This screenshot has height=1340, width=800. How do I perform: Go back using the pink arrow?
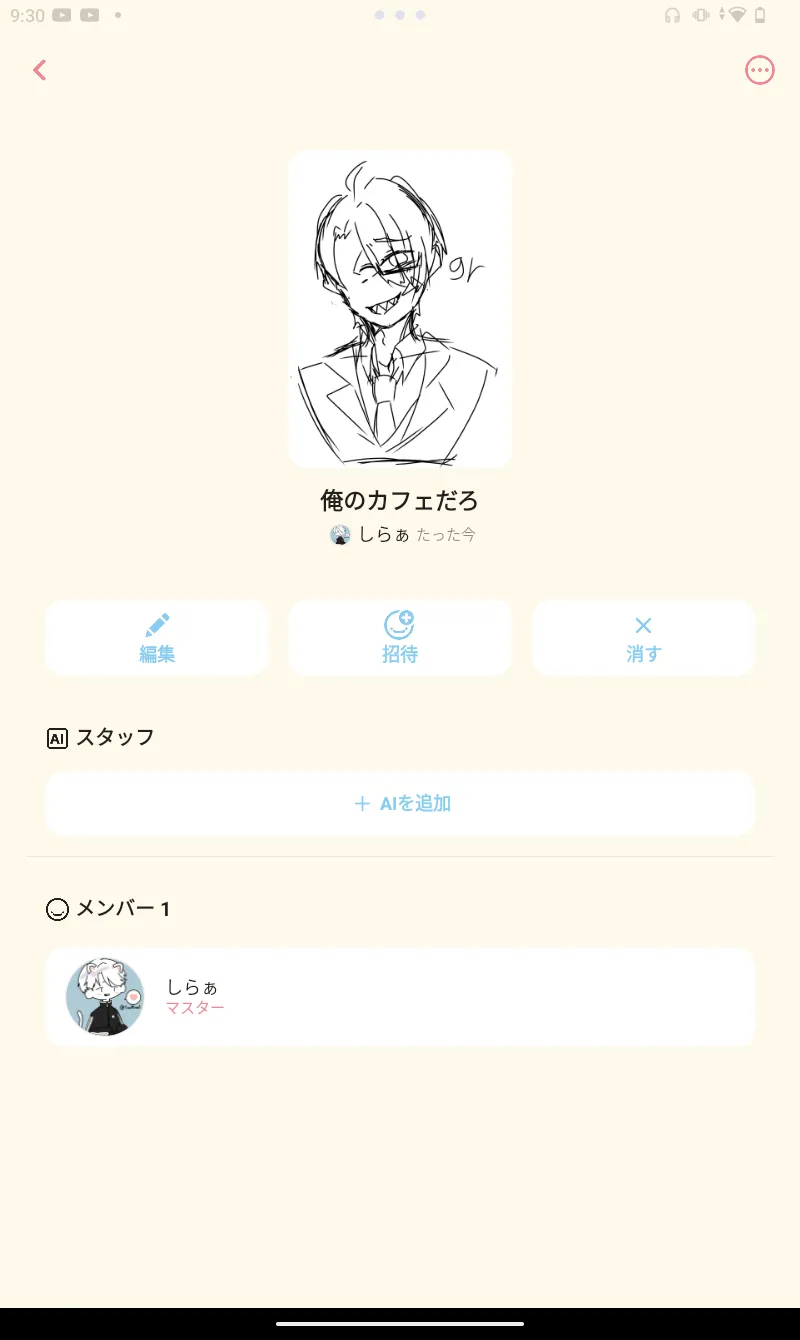[40, 70]
